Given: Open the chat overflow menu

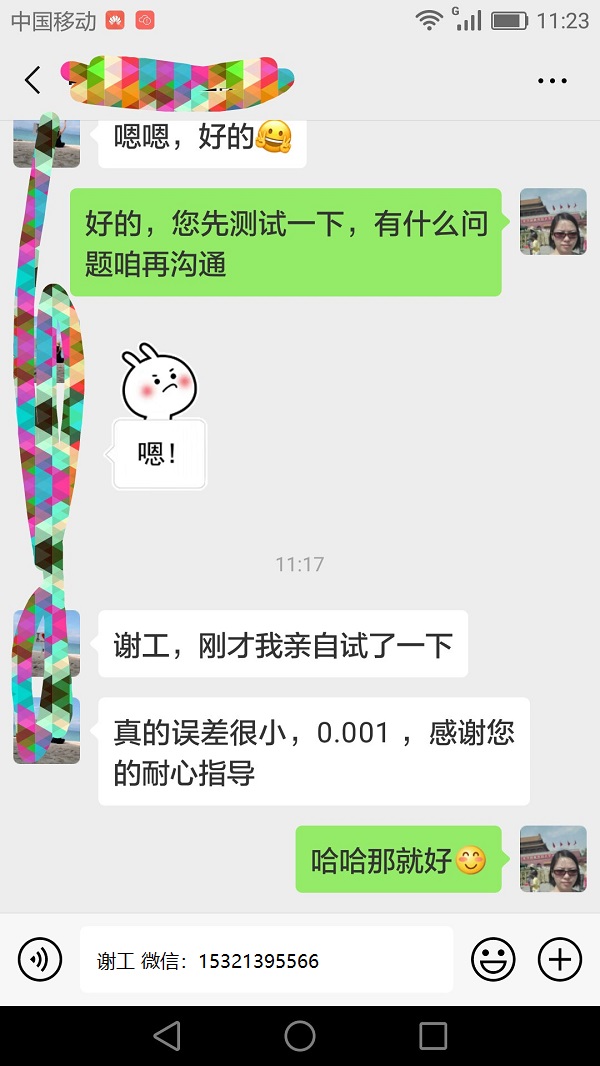Looking at the screenshot, I should (x=552, y=81).
